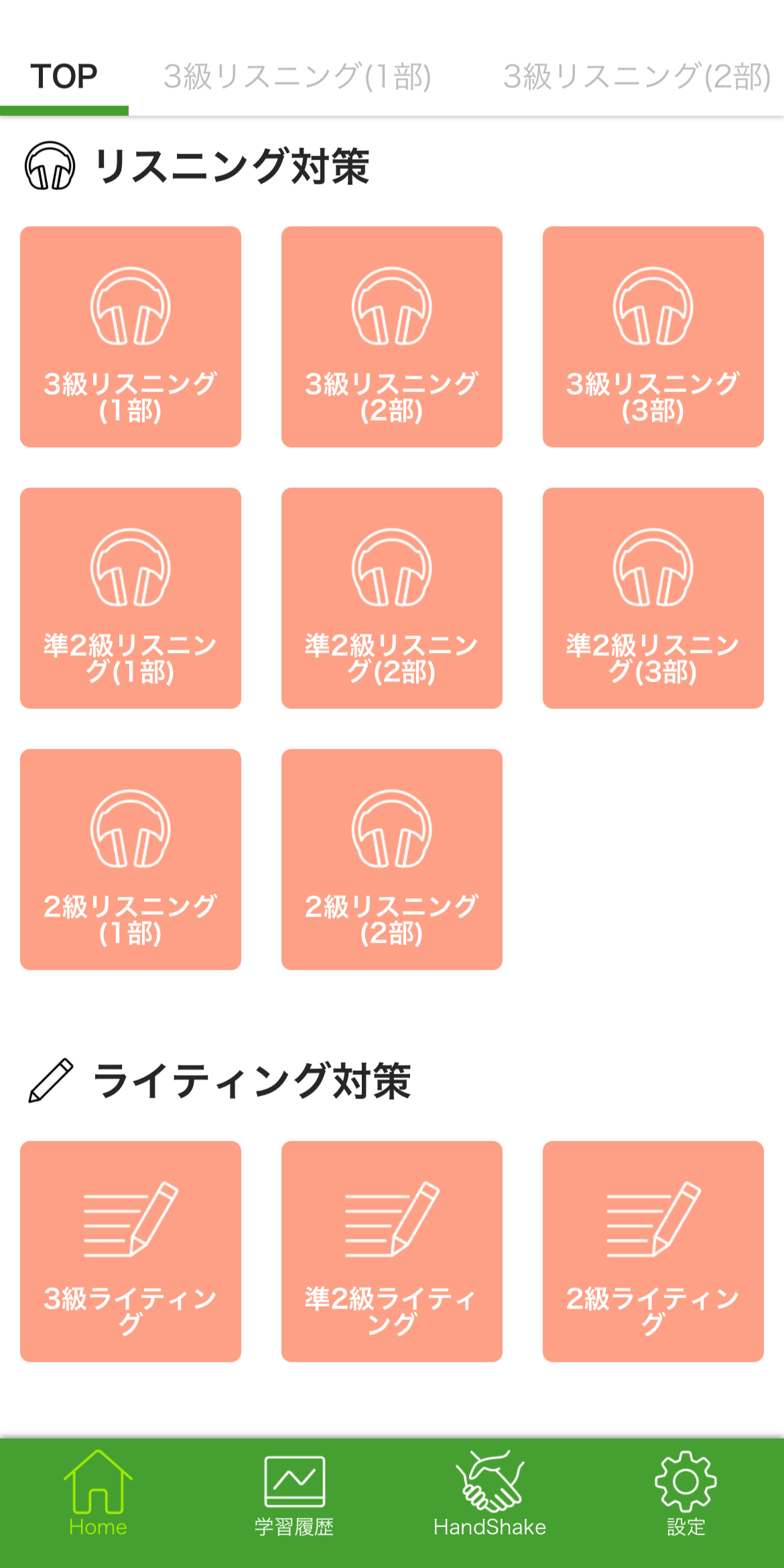This screenshot has height=1568, width=784.
Task: Open the 3級リスニング (1部) practice card
Action: point(131,335)
